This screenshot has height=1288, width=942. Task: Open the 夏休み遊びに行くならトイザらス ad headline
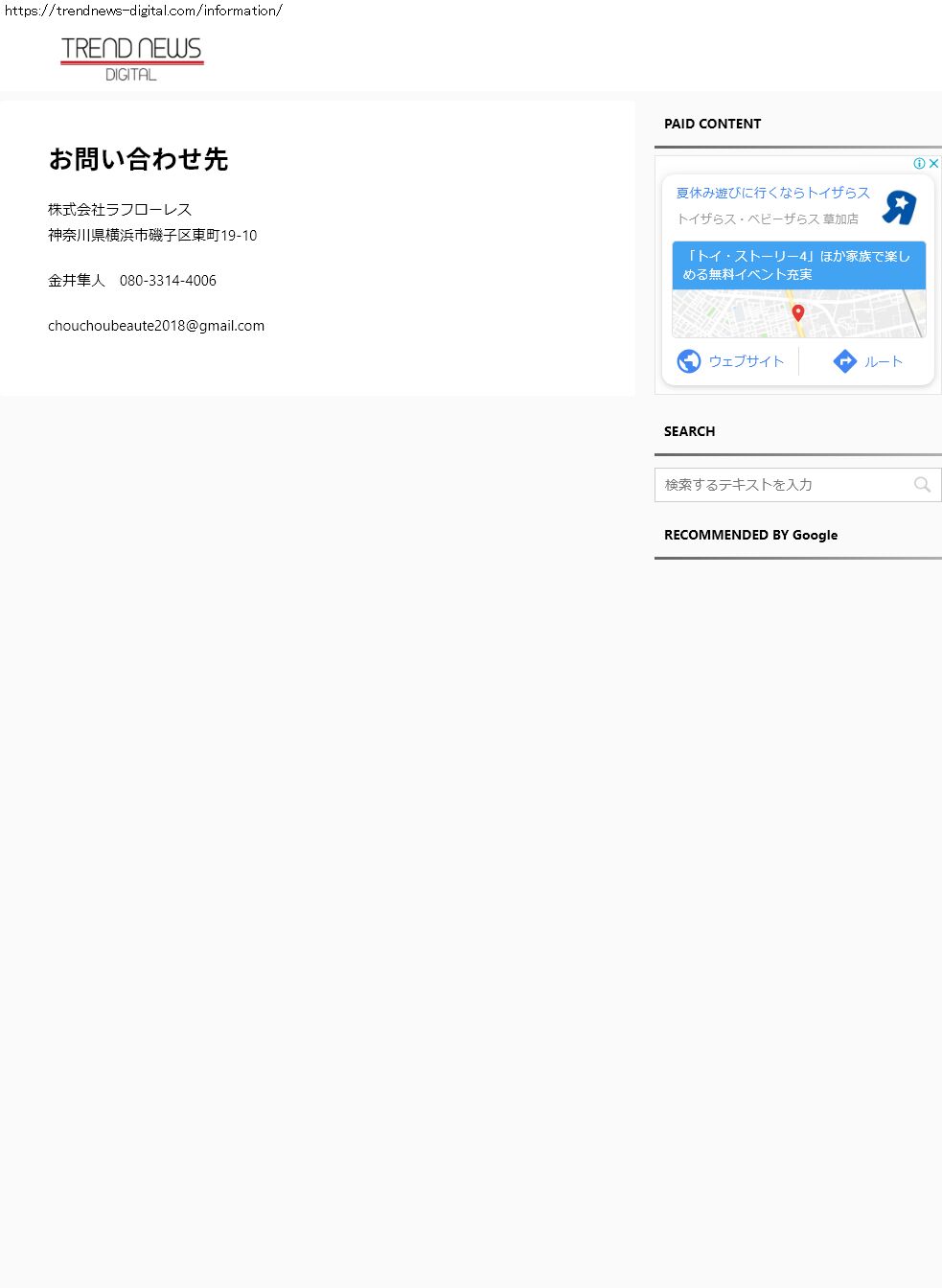(x=772, y=193)
